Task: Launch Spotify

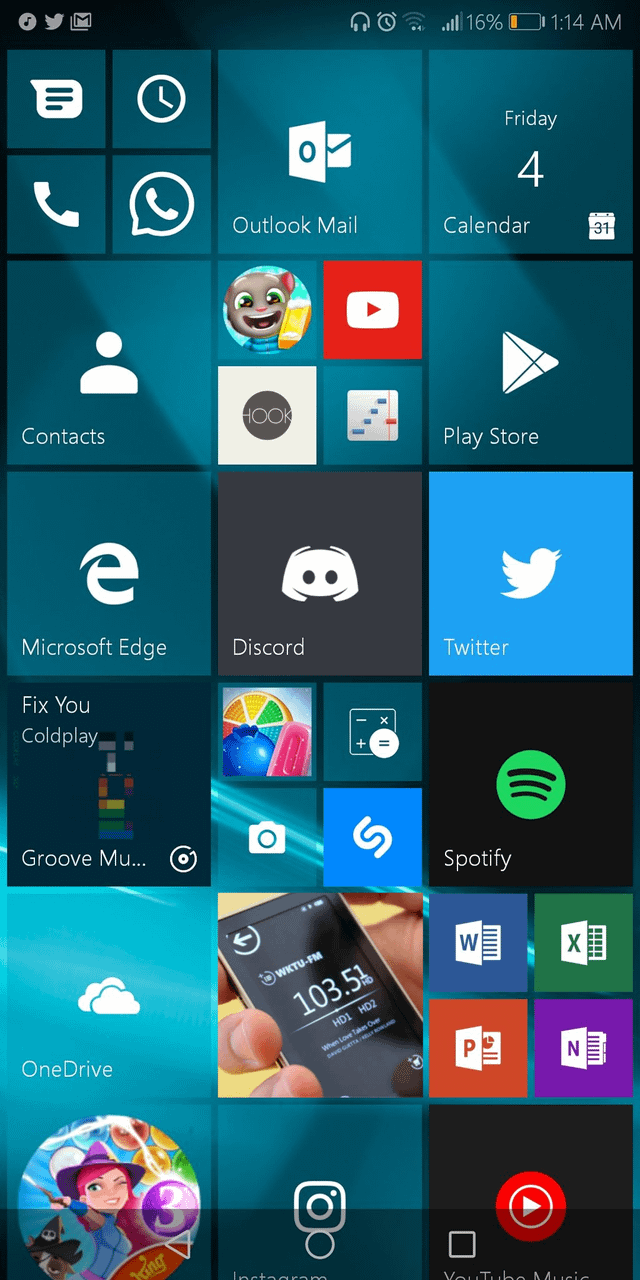Action: (531, 785)
